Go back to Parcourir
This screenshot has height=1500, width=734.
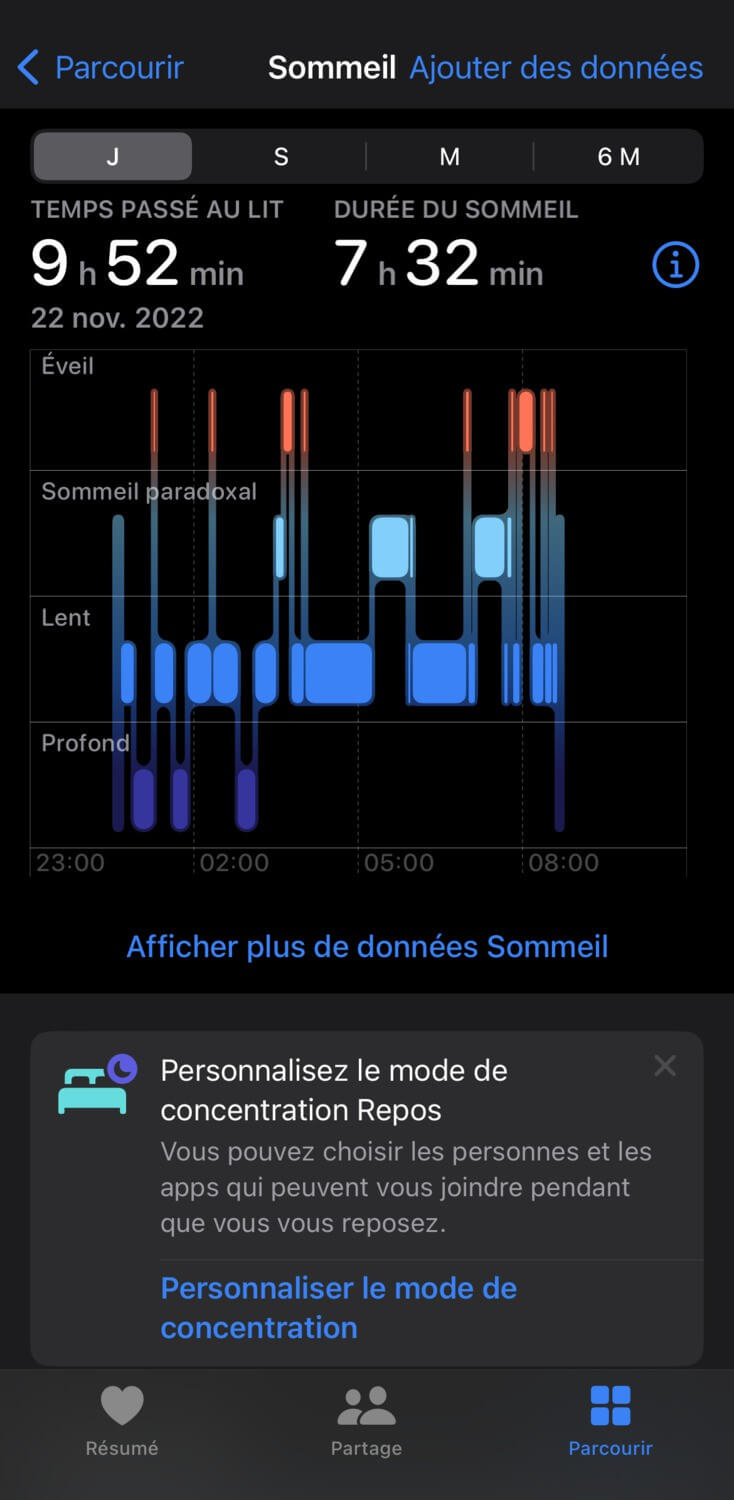[101, 68]
